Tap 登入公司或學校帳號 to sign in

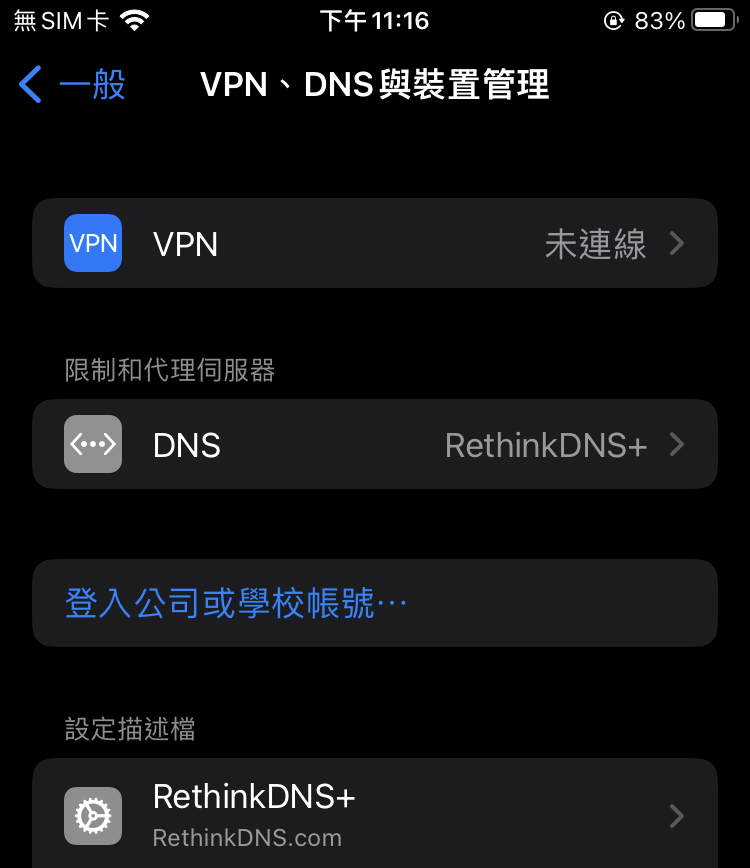tap(237, 603)
